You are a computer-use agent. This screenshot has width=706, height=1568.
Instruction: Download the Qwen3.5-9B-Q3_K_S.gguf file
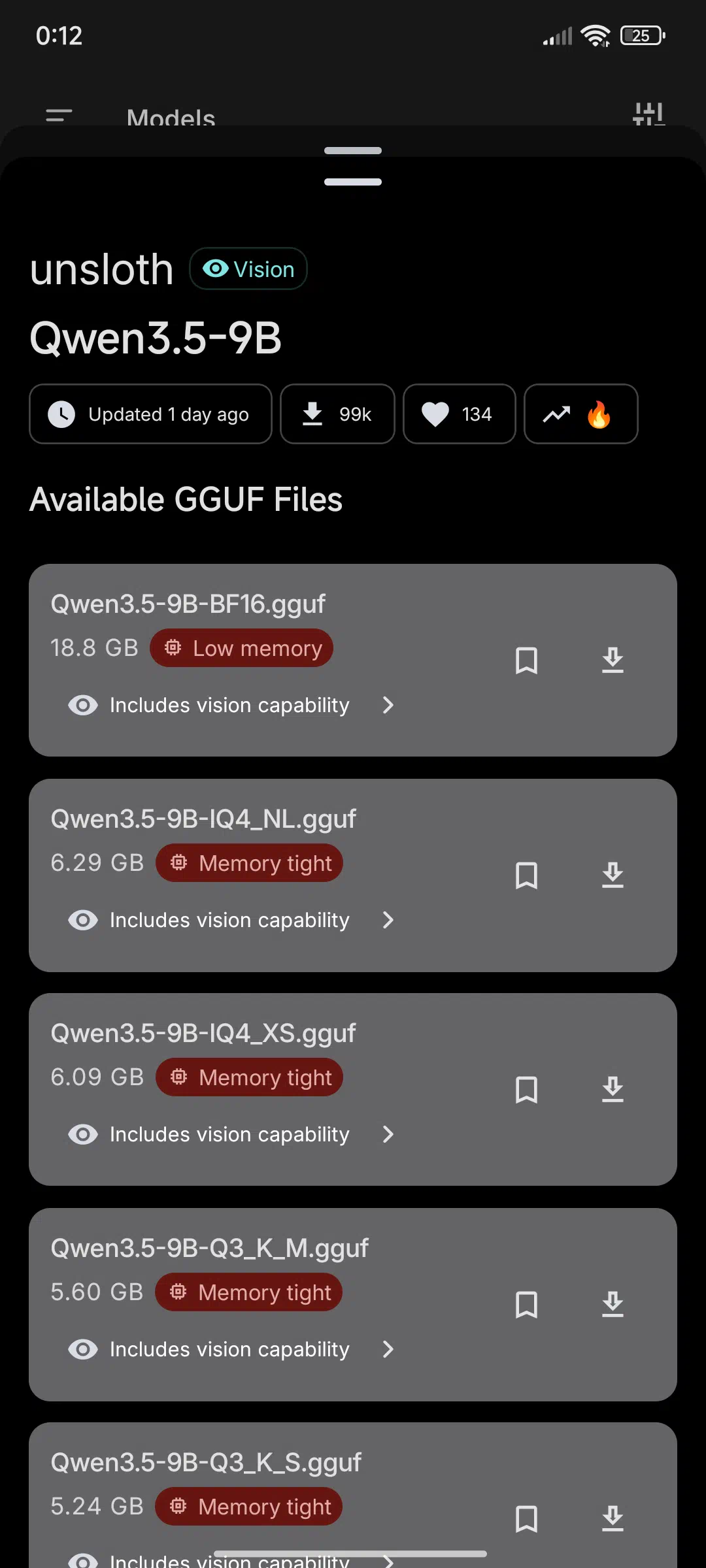tap(613, 1519)
